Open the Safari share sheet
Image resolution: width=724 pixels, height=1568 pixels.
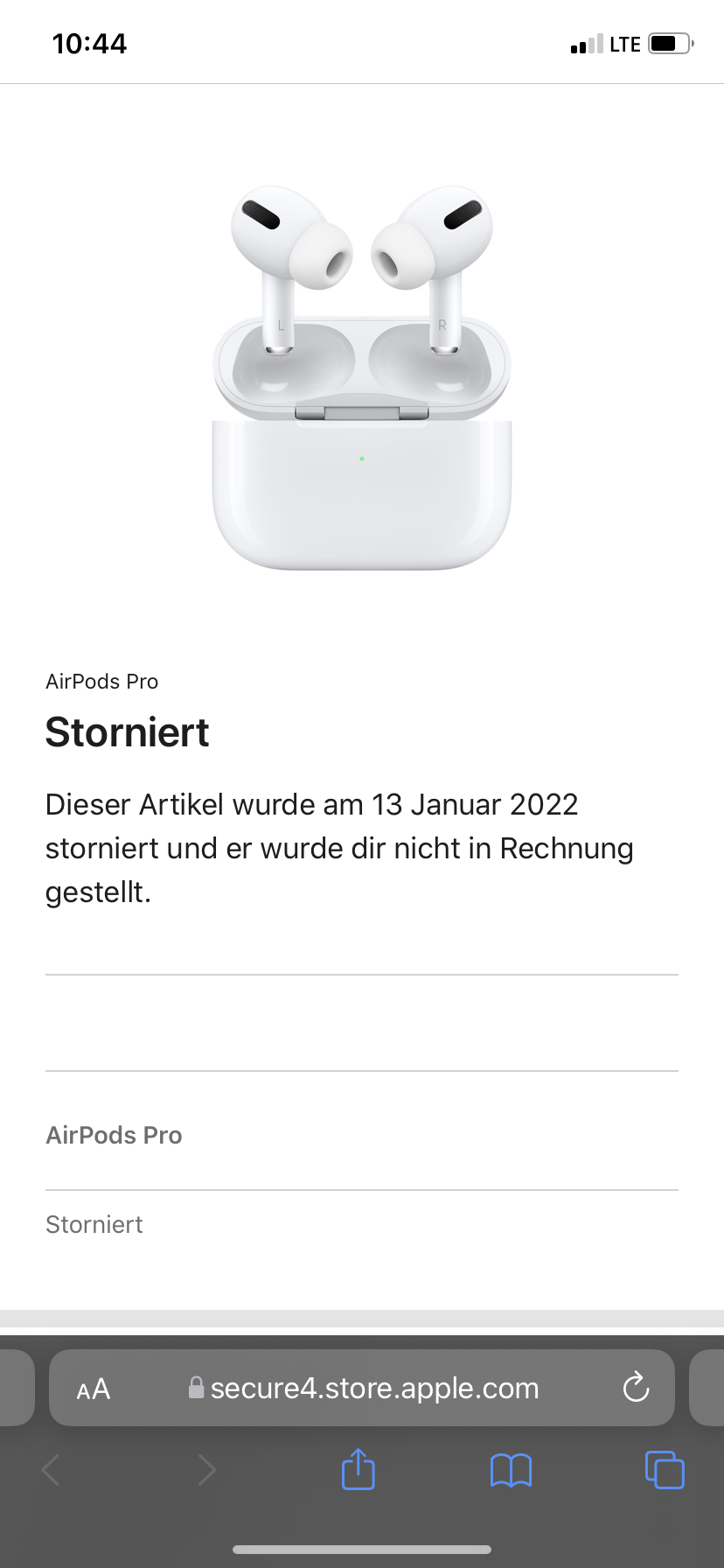pos(358,1469)
